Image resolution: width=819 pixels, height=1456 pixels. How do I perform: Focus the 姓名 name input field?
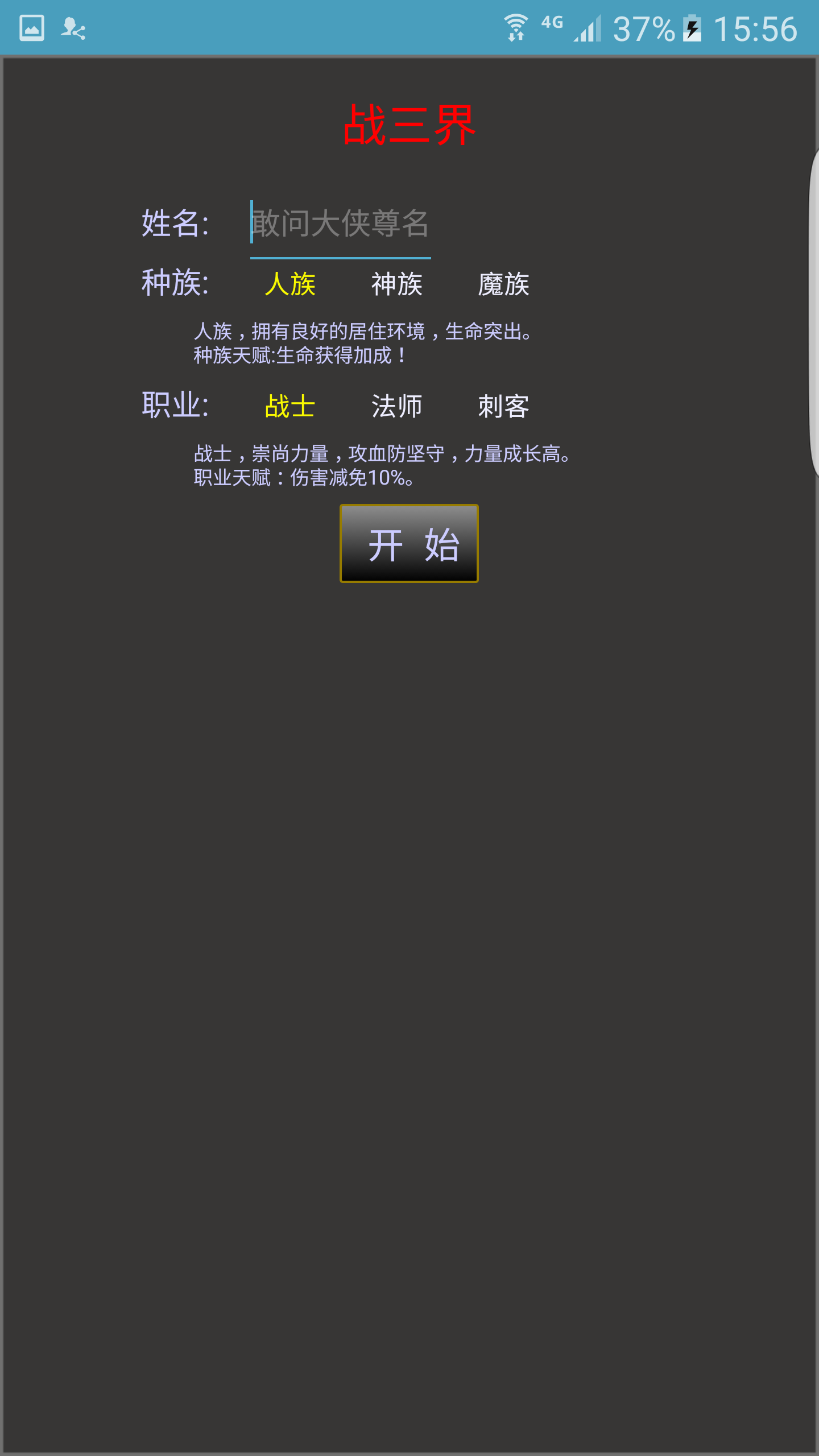click(340, 224)
